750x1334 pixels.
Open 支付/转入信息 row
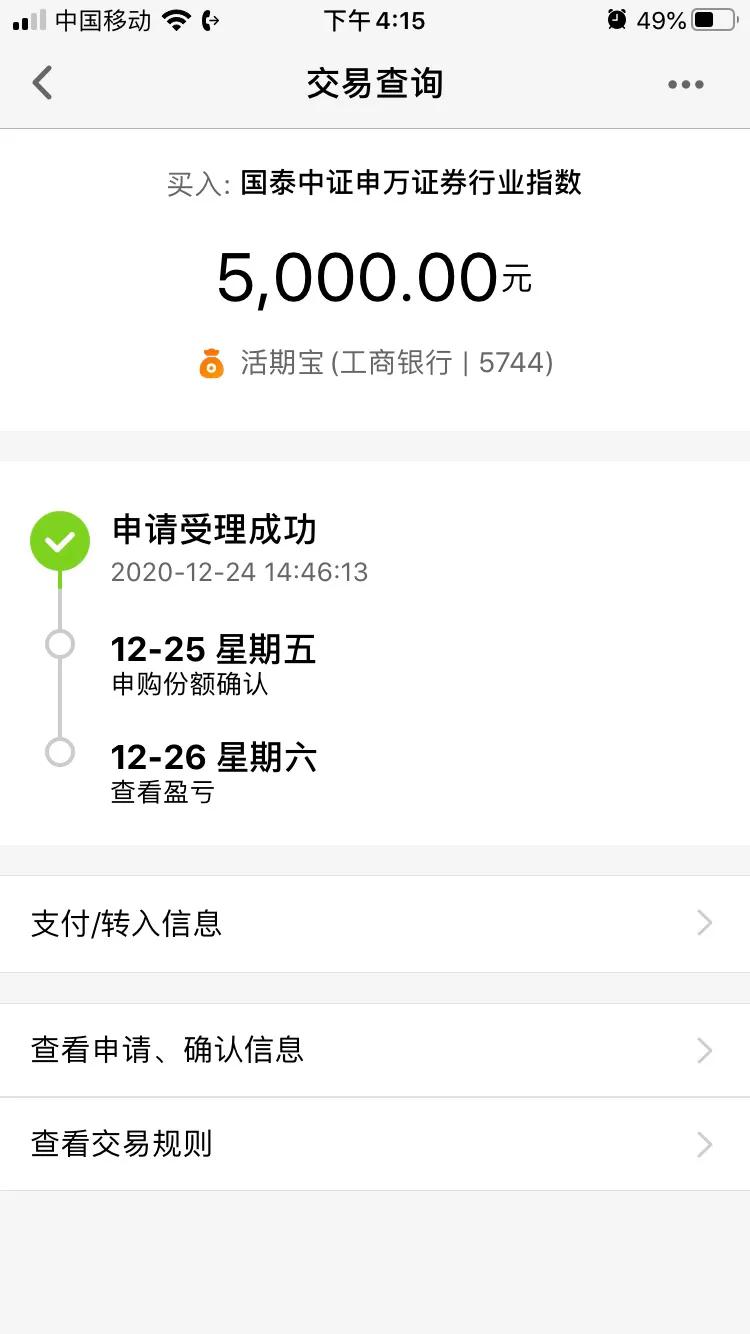pos(375,923)
